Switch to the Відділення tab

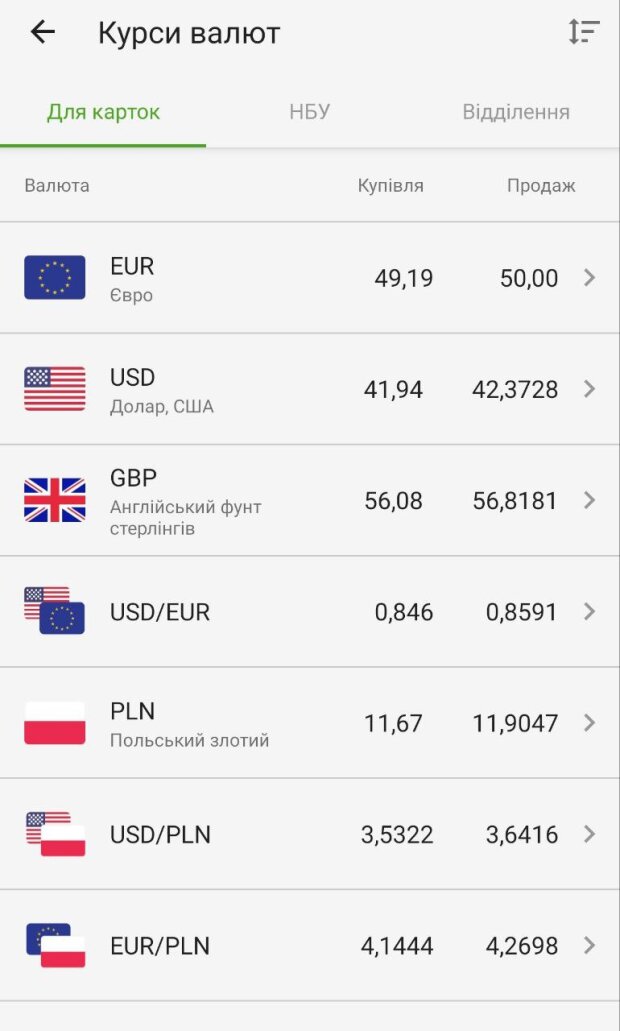[x=516, y=112]
